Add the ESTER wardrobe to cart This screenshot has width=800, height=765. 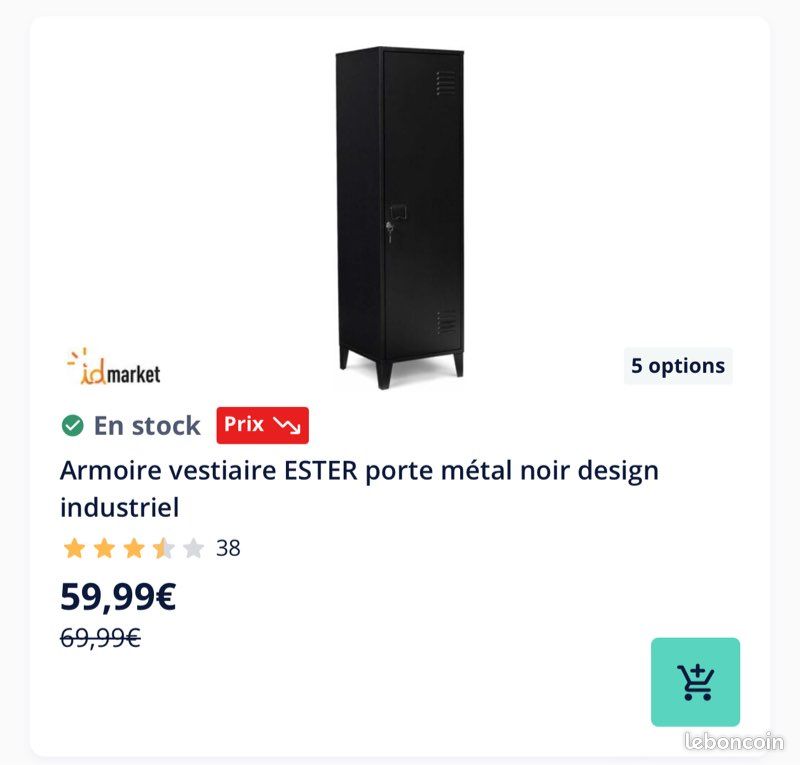695,682
